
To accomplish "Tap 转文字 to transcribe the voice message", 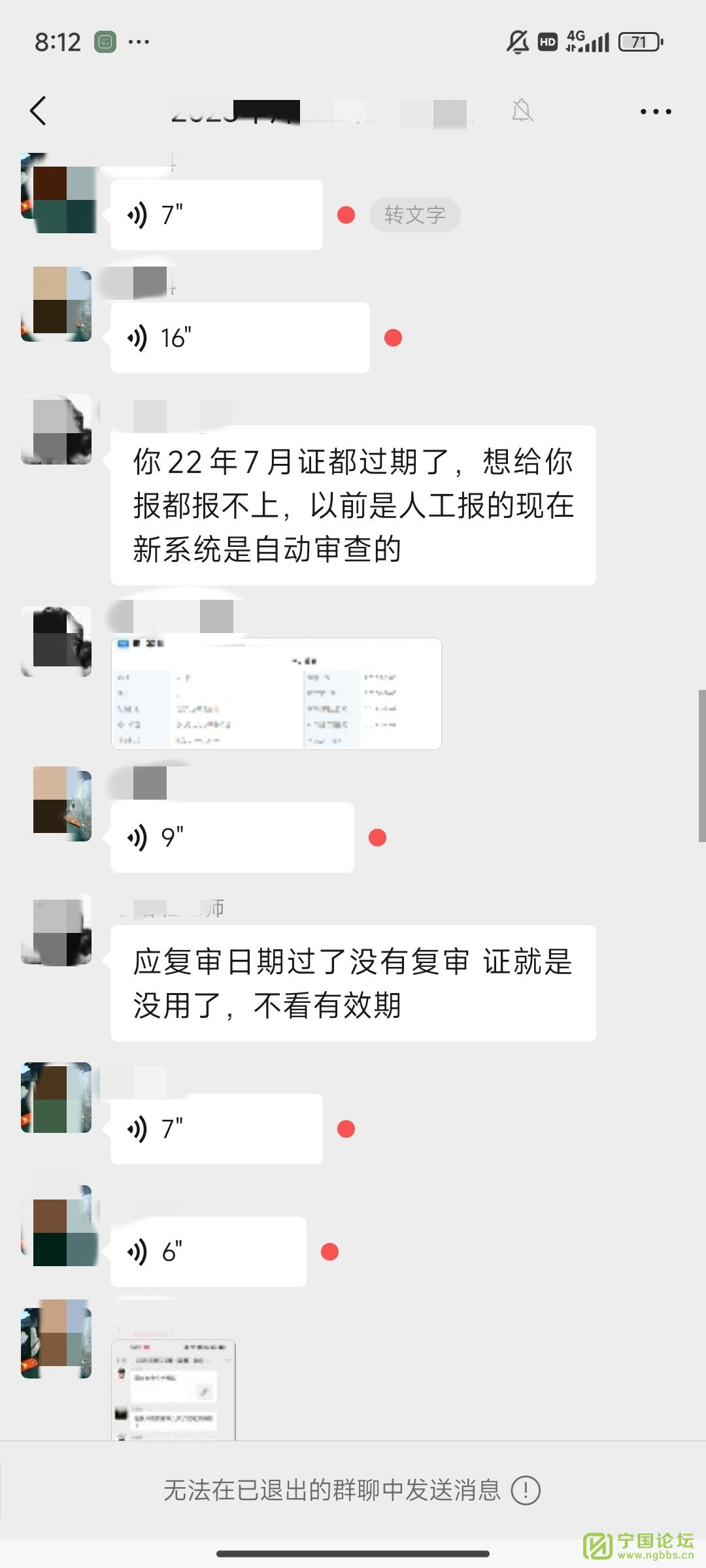I will [414, 215].
